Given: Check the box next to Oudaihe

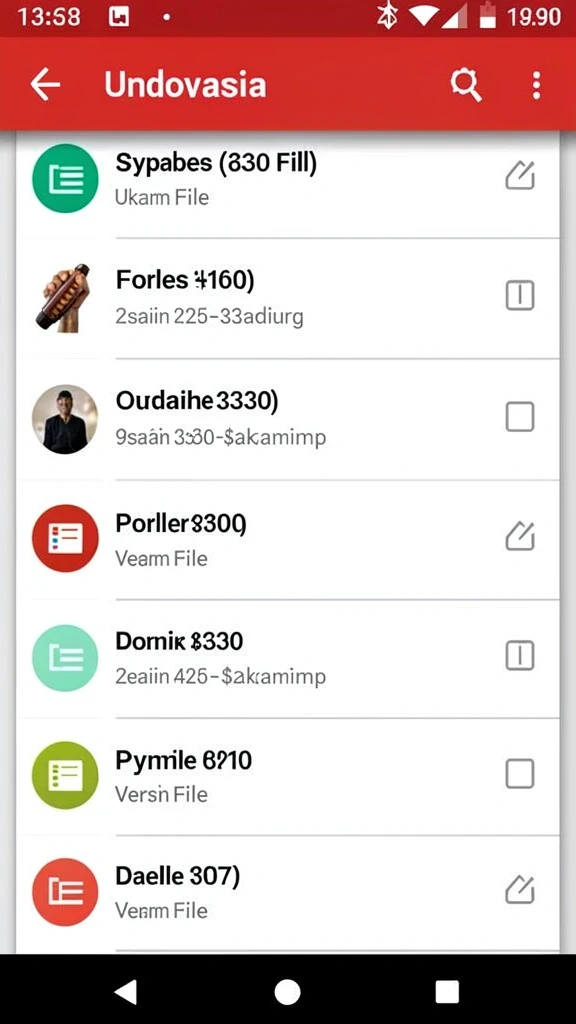Looking at the screenshot, I should click(x=520, y=417).
